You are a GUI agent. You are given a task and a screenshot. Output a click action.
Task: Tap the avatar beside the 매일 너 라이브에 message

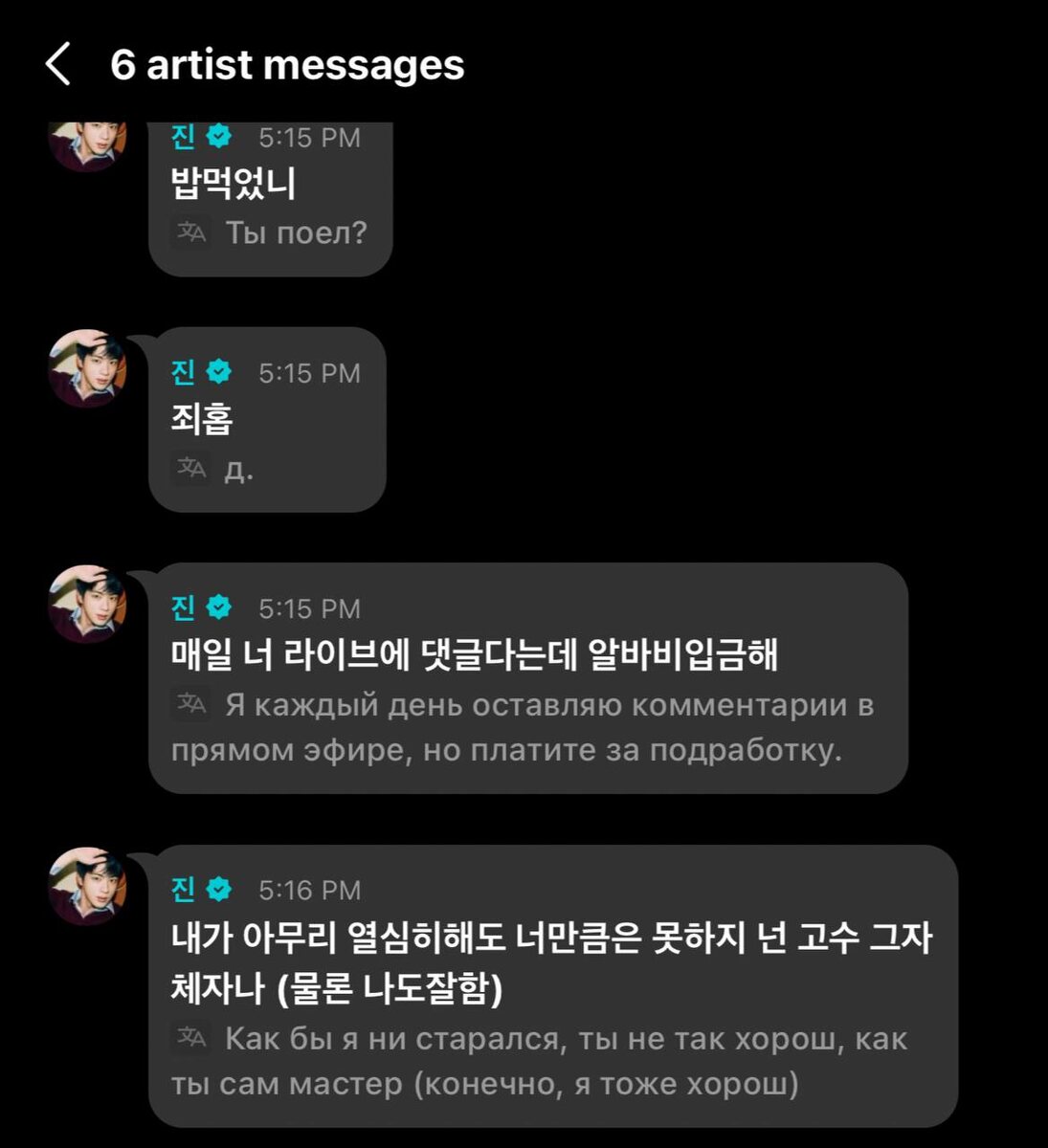88,604
